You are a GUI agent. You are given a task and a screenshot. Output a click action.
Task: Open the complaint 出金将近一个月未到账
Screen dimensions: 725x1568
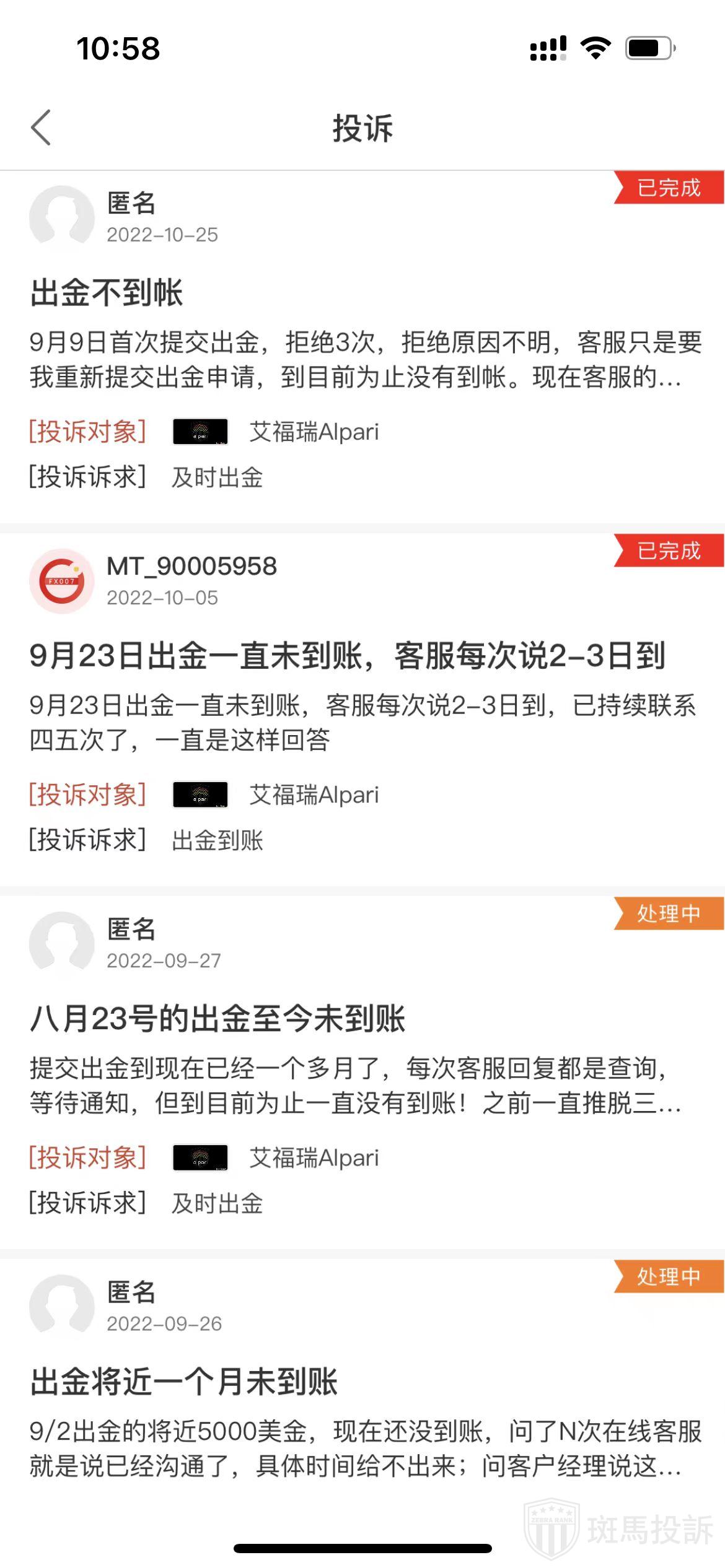point(183,1382)
